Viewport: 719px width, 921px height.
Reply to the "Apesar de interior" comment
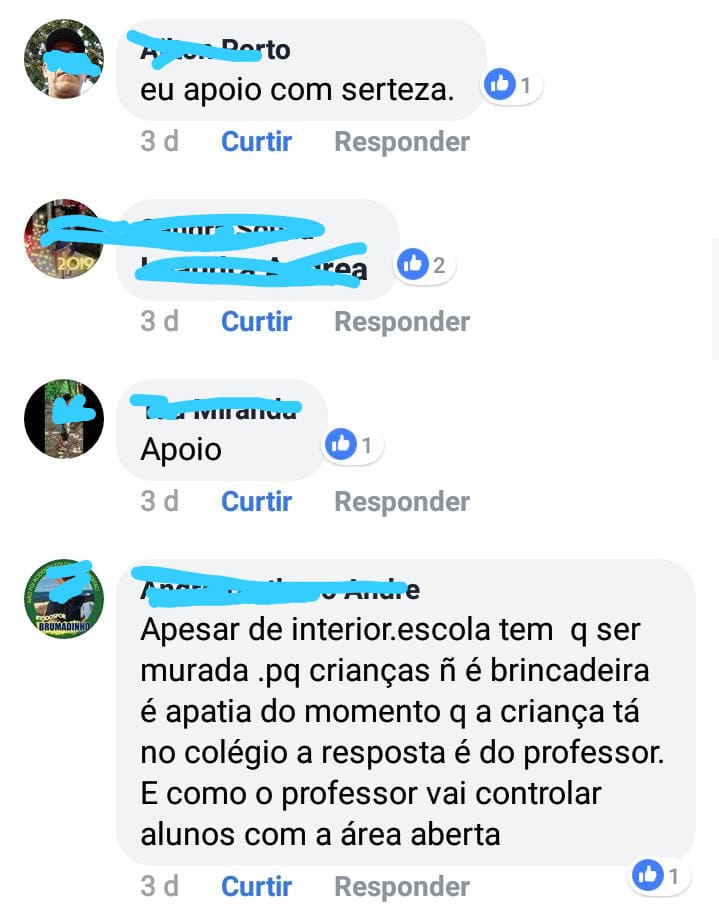click(401, 887)
